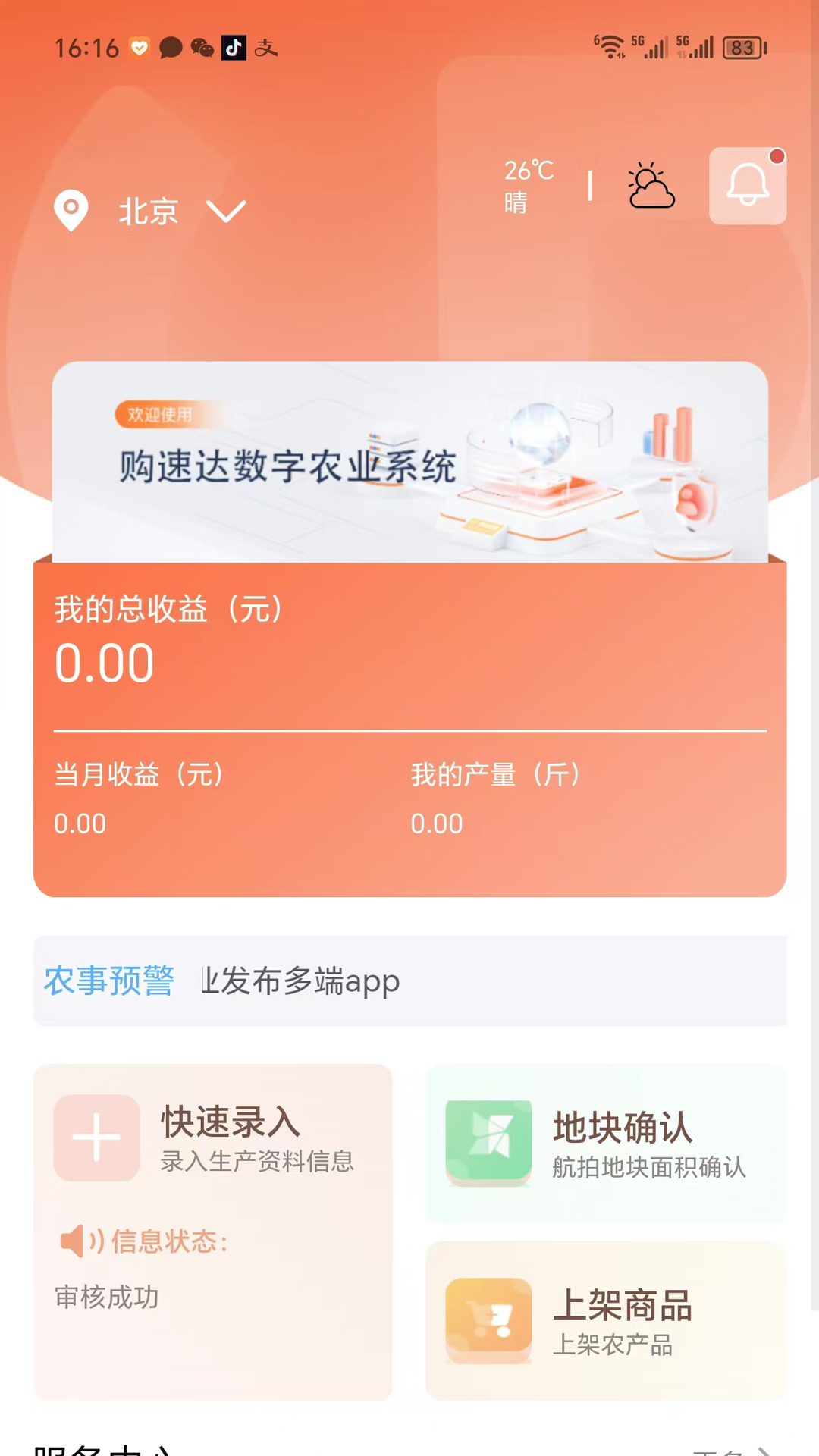
Task: Open the city dropdown chevron
Action: coord(225,211)
